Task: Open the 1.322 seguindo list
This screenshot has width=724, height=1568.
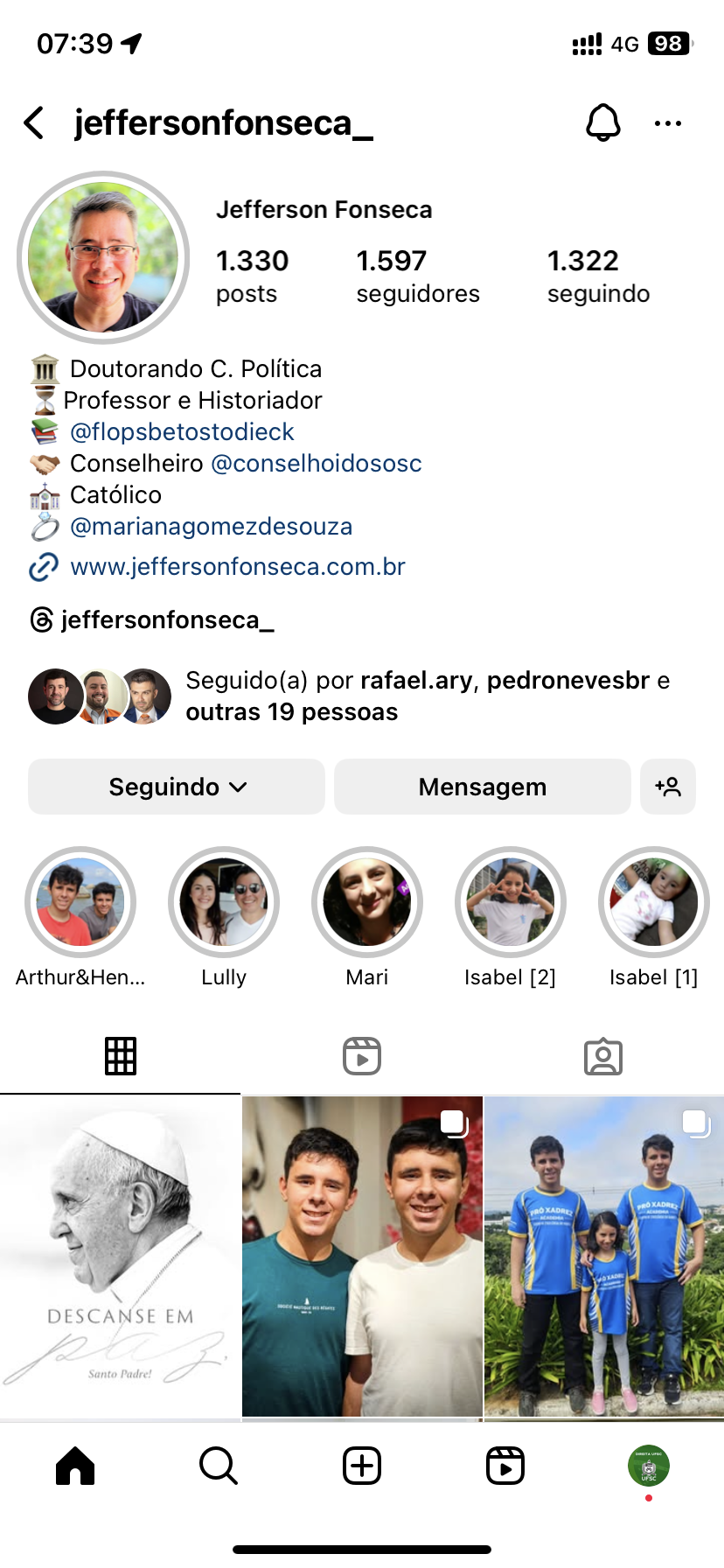Action: point(598,276)
